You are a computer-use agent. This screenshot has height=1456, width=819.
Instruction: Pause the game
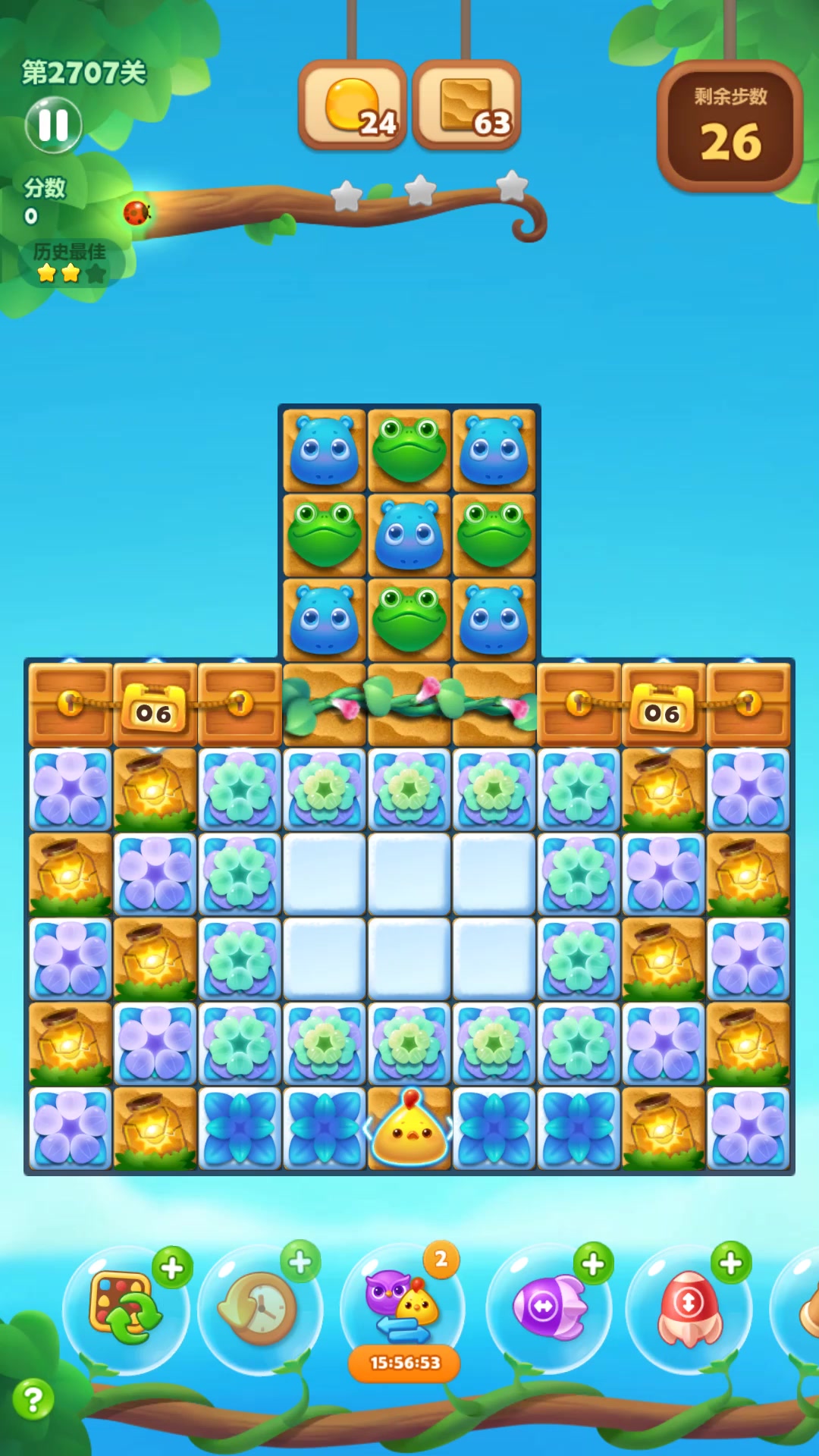pos(53,125)
